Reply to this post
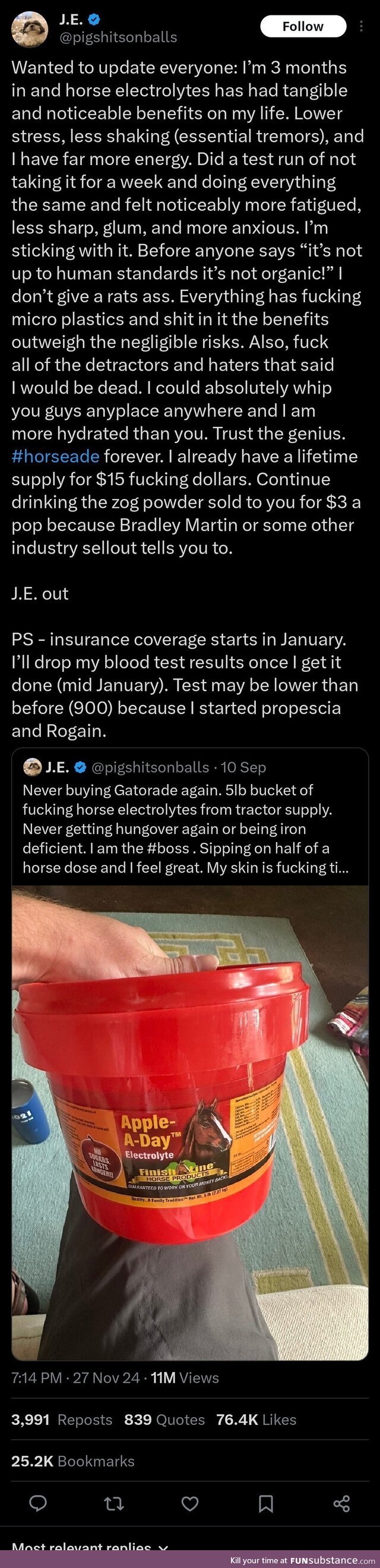The height and width of the screenshot is (1568, 380). pos(38,1504)
